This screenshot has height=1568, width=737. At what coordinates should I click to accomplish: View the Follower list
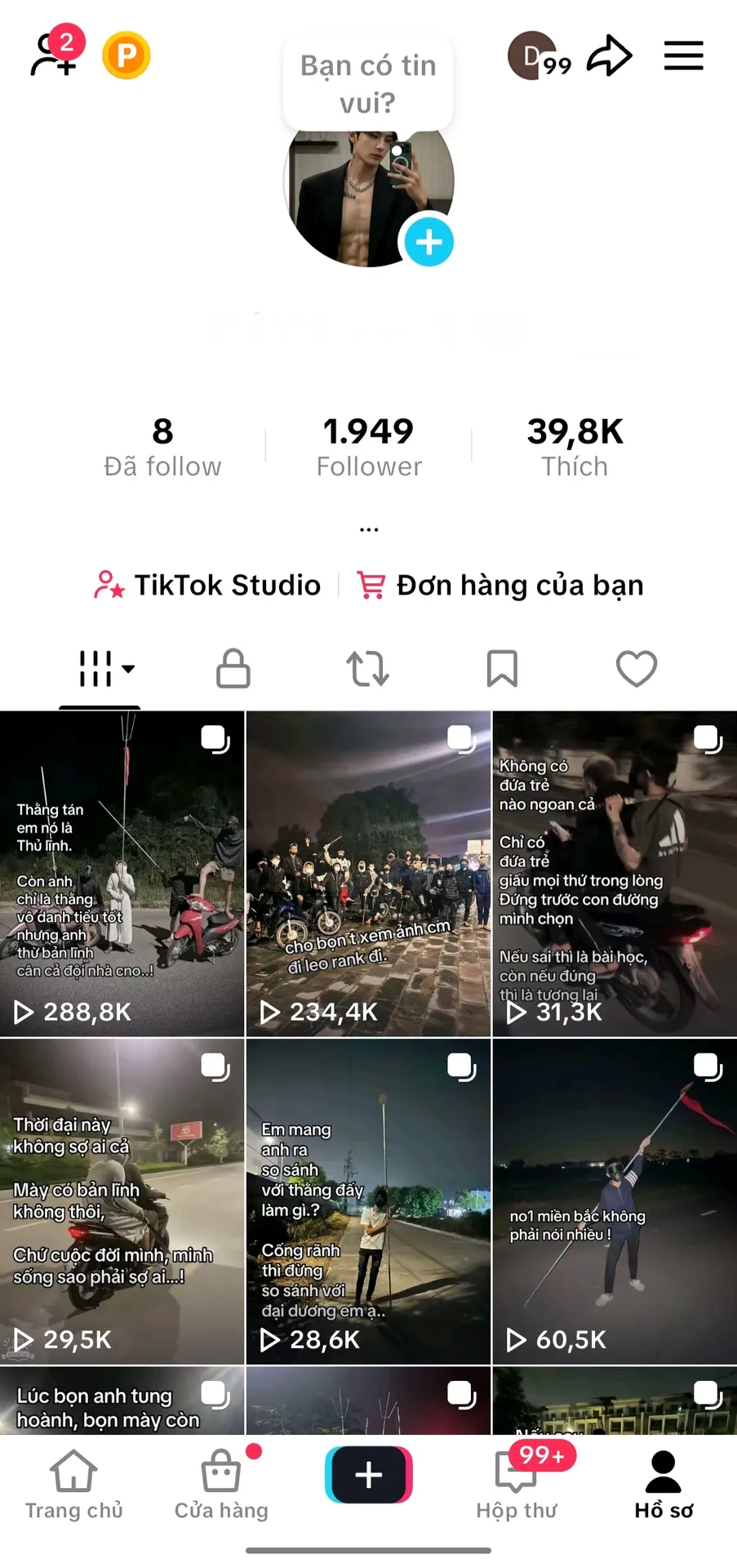pyautogui.click(x=369, y=447)
